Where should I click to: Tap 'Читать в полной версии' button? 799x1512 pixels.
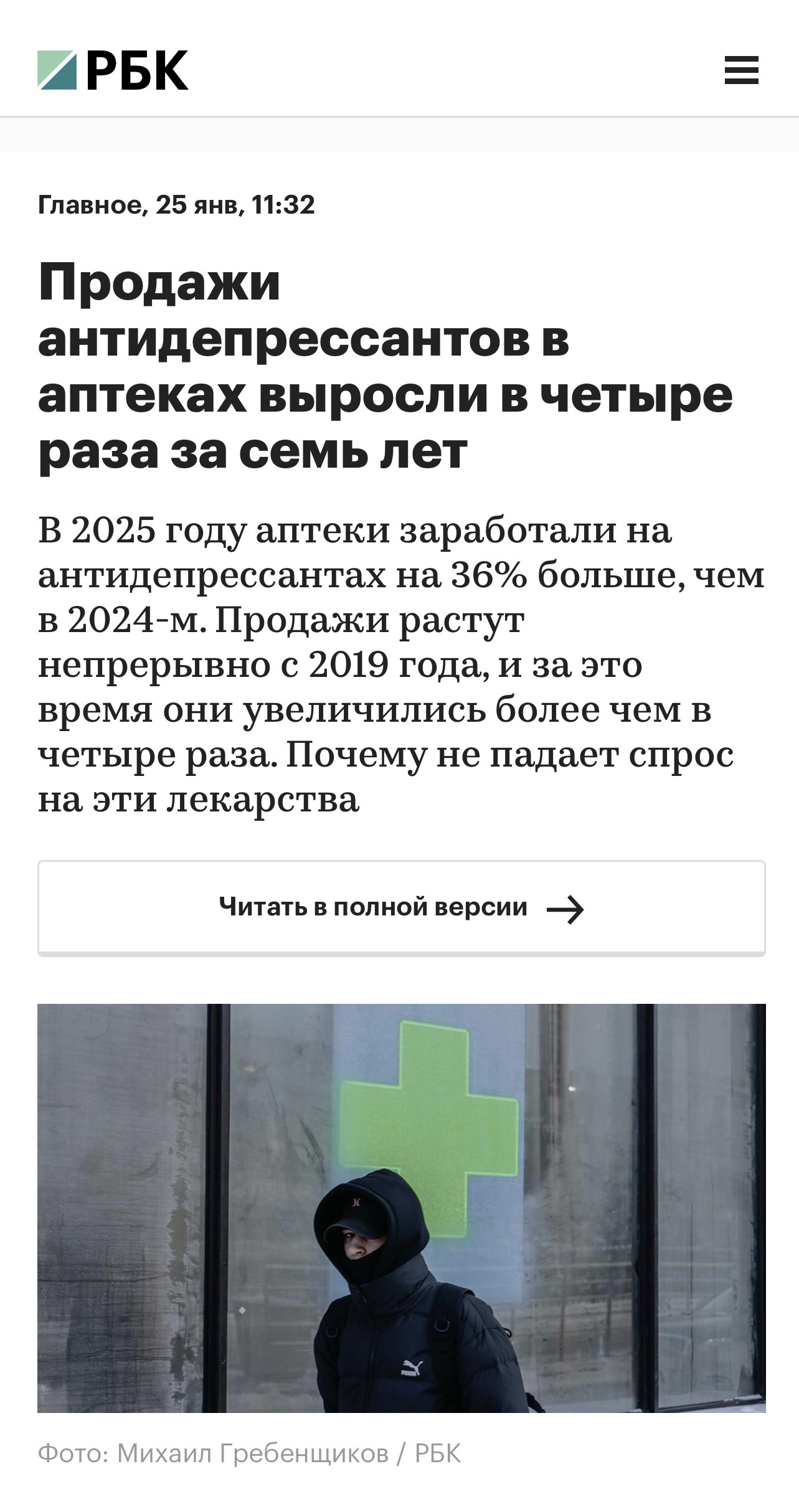(x=401, y=907)
